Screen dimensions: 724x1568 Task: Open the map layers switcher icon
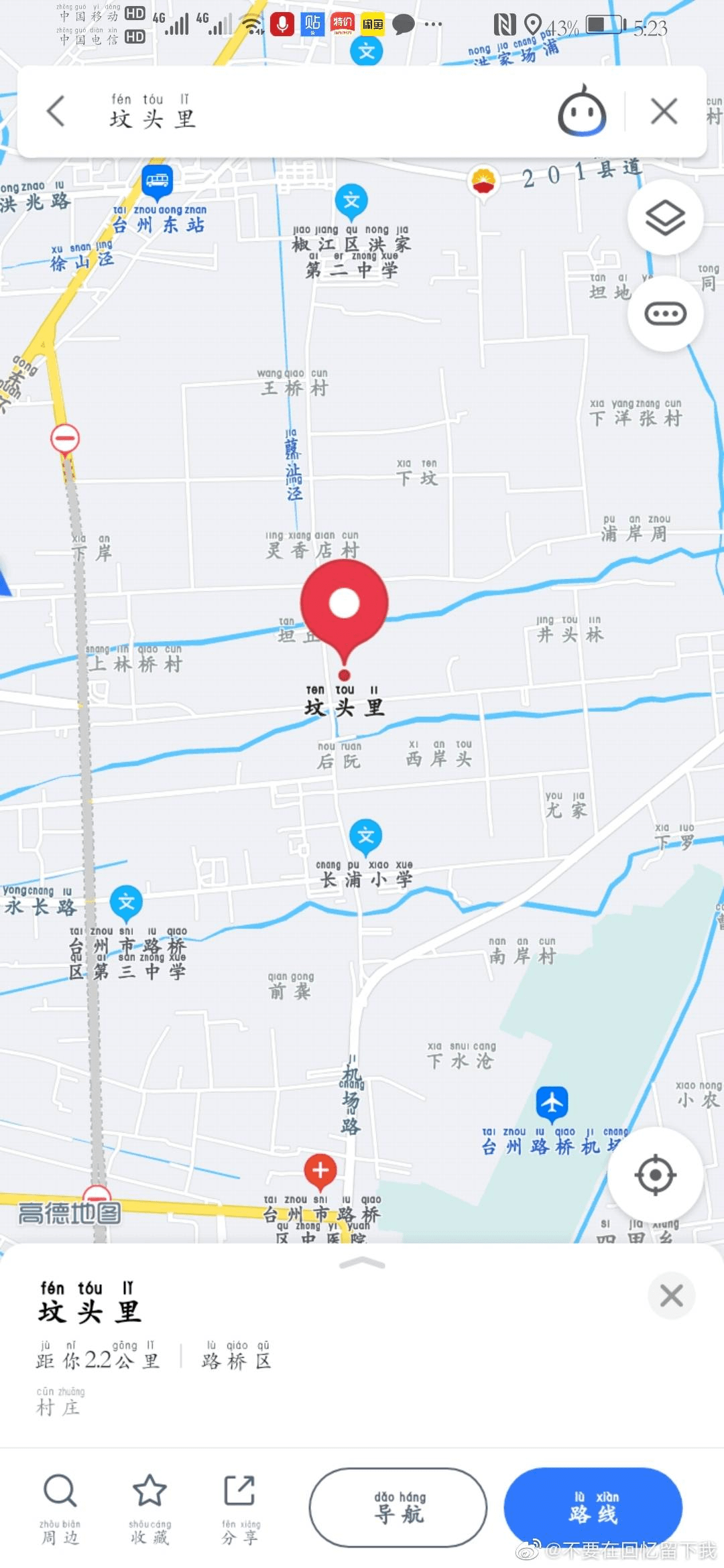click(664, 216)
